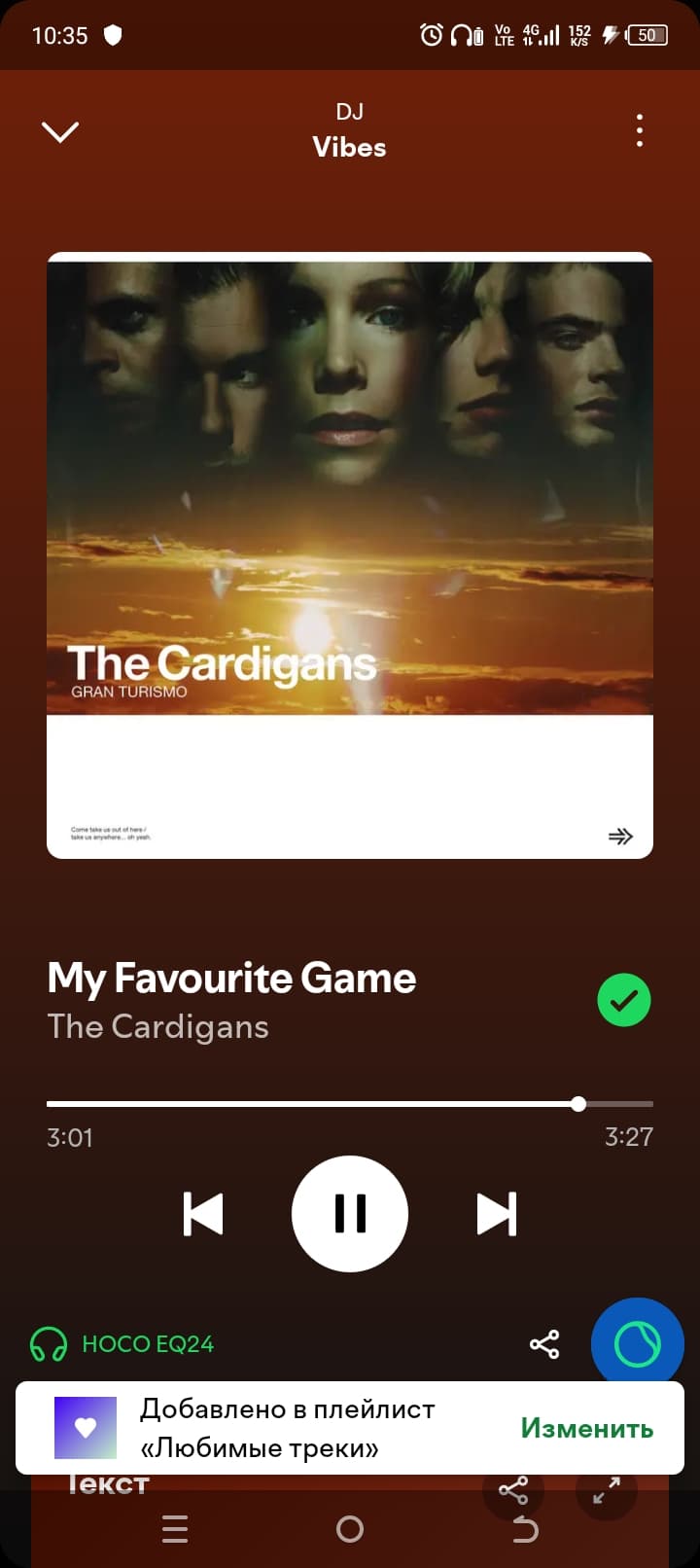
Task: Pause My Favourite Game
Action: point(350,1213)
